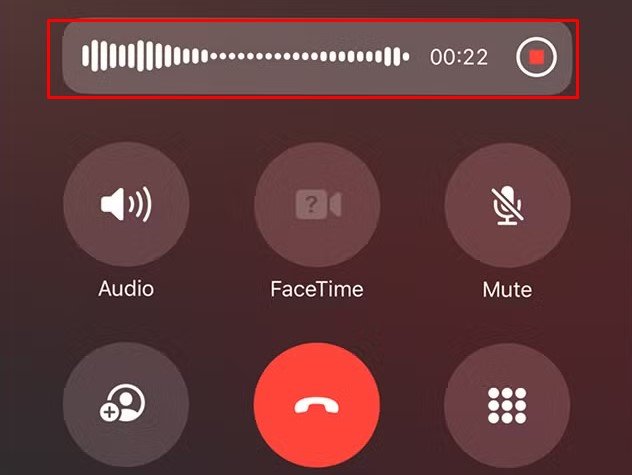Stop the call recording
632x475 pixels.
(536, 57)
